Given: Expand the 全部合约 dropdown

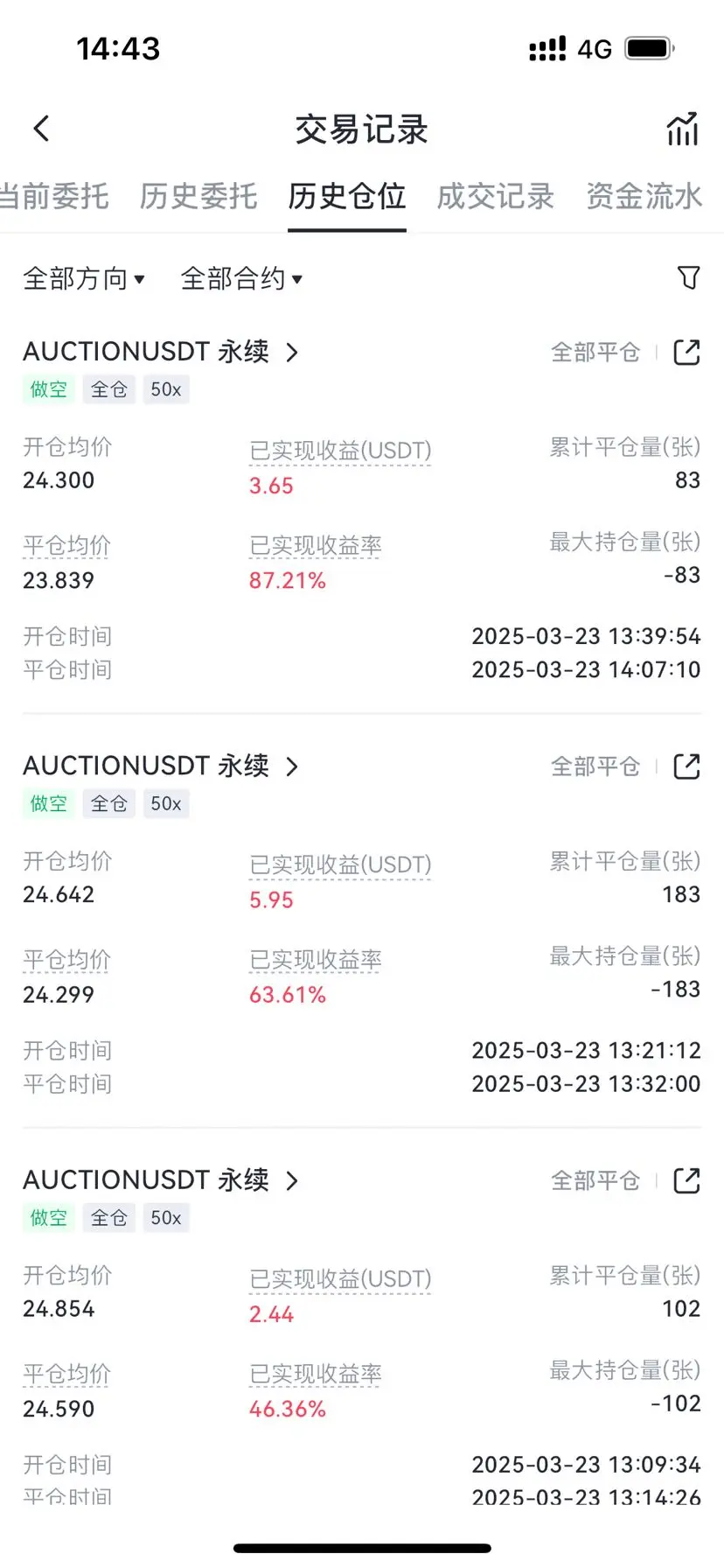Looking at the screenshot, I should [x=241, y=279].
